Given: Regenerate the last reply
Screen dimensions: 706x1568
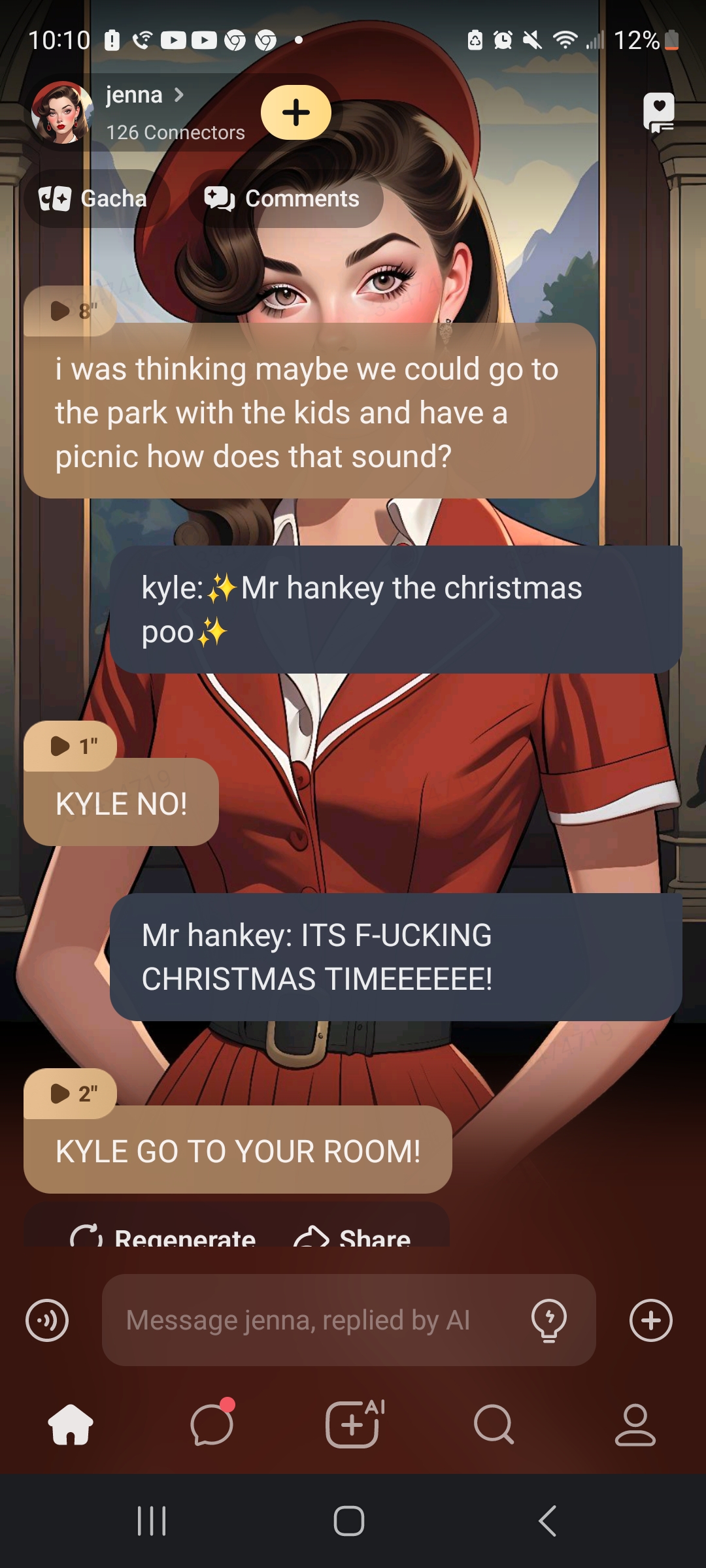Looking at the screenshot, I should (x=163, y=1236).
